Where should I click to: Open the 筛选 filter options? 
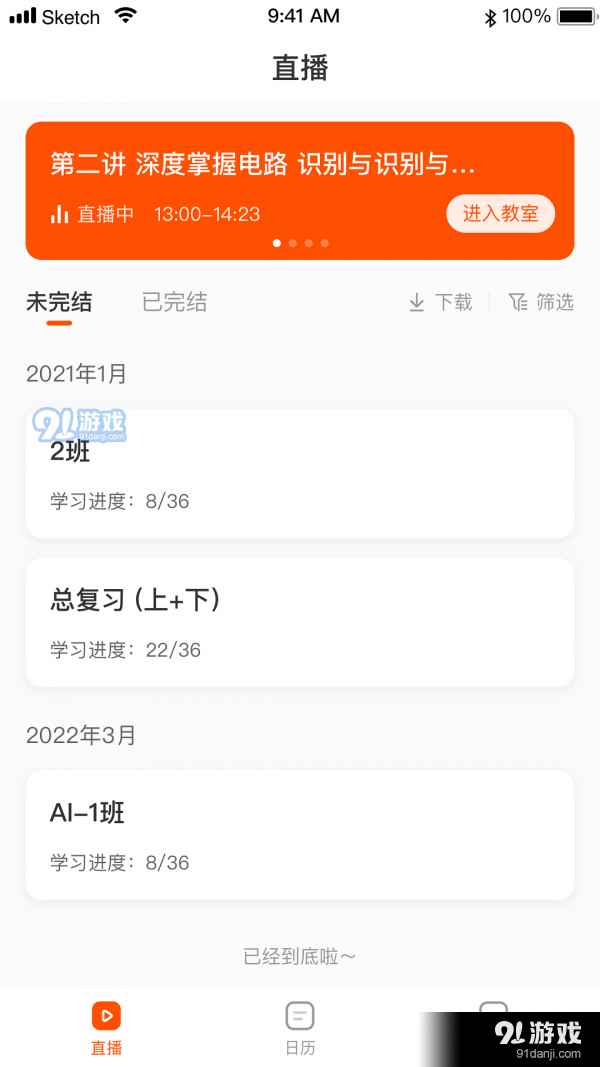tap(541, 302)
